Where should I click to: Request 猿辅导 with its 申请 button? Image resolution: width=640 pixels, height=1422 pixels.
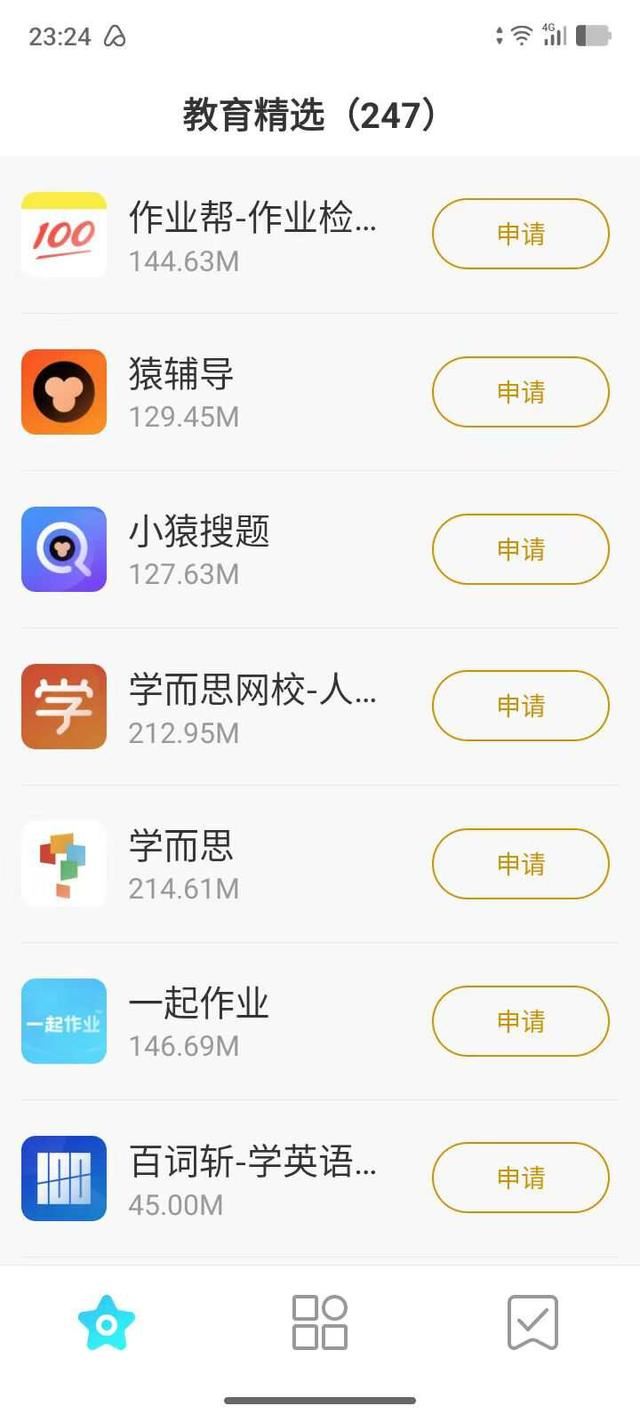pos(520,392)
